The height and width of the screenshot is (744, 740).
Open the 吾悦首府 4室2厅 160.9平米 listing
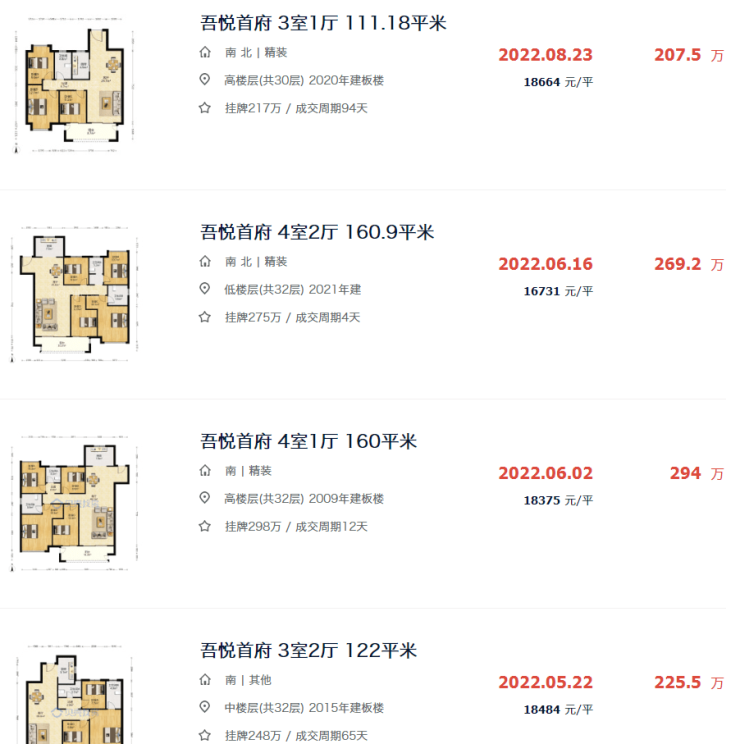point(317,232)
